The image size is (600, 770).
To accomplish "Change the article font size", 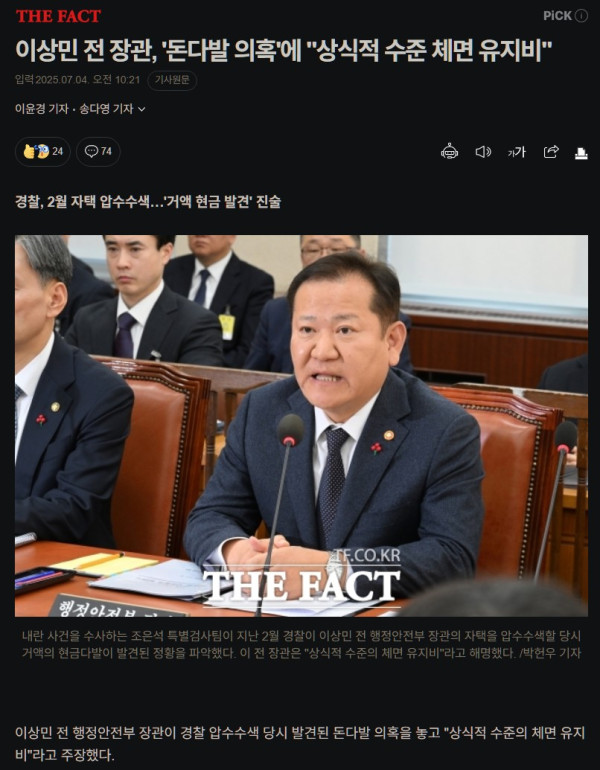I will 516,152.
